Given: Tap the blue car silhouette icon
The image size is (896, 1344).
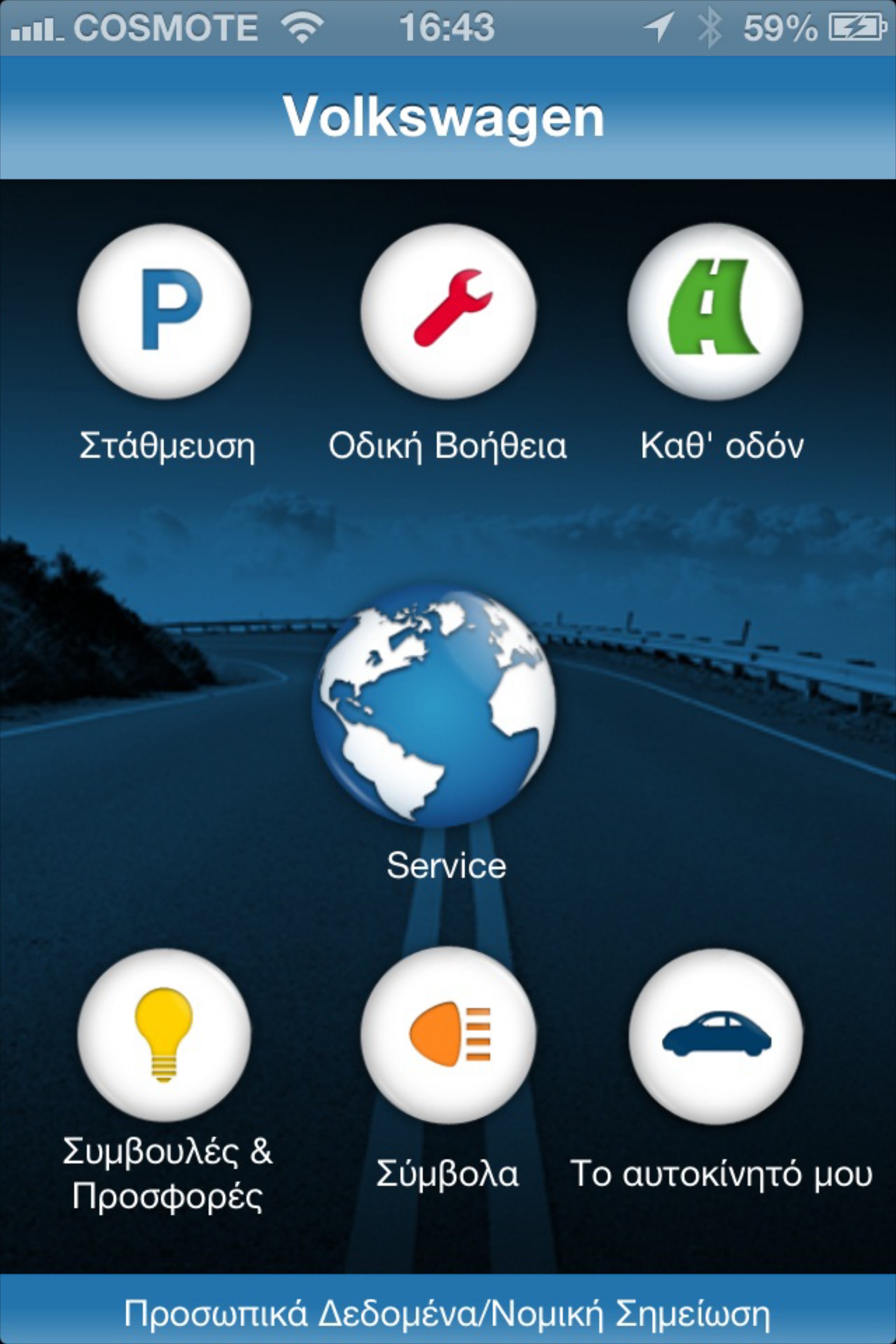Looking at the screenshot, I should pos(717,1038).
